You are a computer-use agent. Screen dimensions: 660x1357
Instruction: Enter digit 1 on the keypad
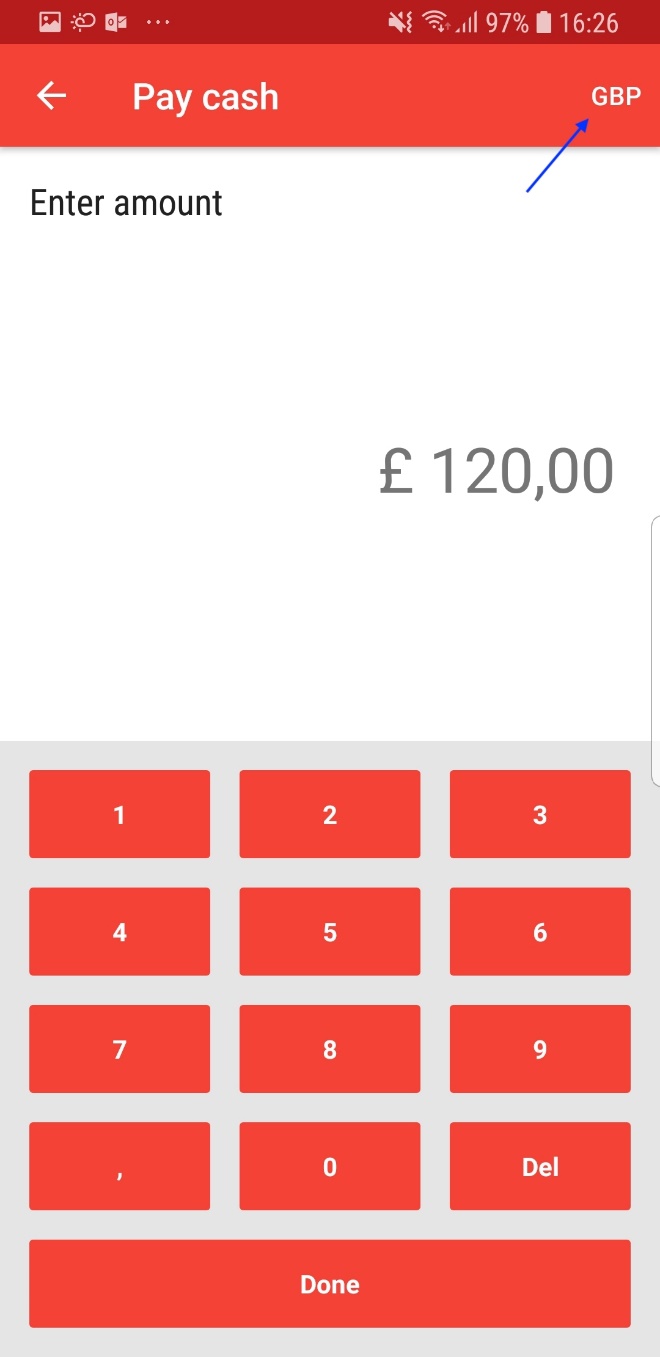click(x=119, y=814)
